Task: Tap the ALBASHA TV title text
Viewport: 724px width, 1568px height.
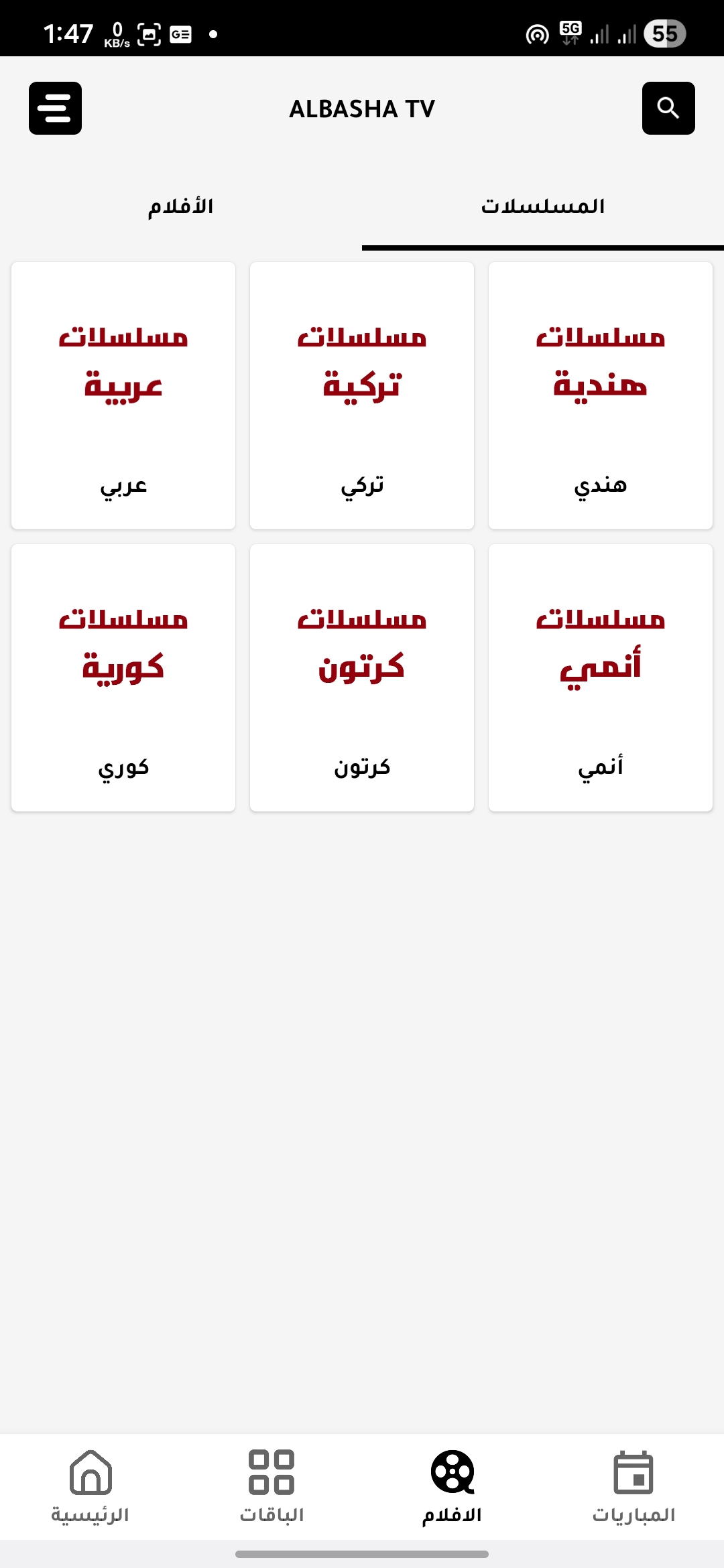Action: point(362,109)
